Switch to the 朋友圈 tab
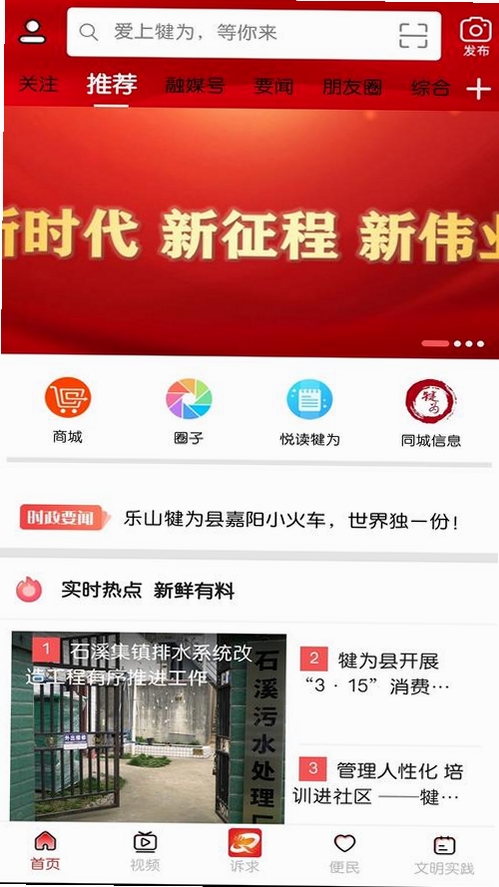This screenshot has width=499, height=887. [352, 87]
